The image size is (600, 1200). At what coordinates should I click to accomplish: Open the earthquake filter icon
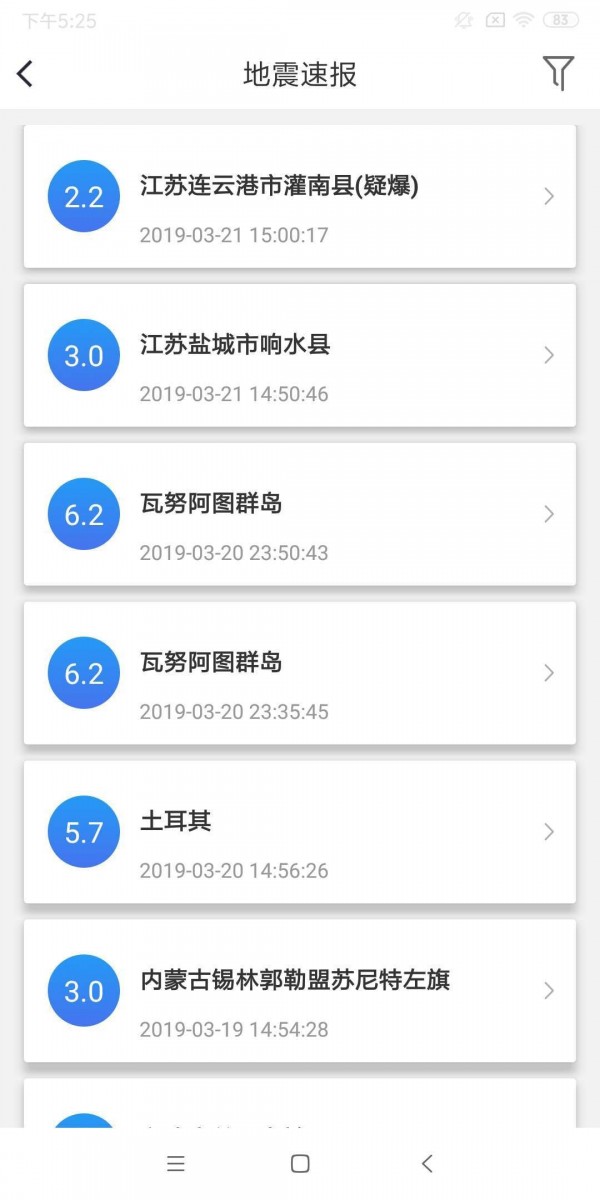(558, 73)
